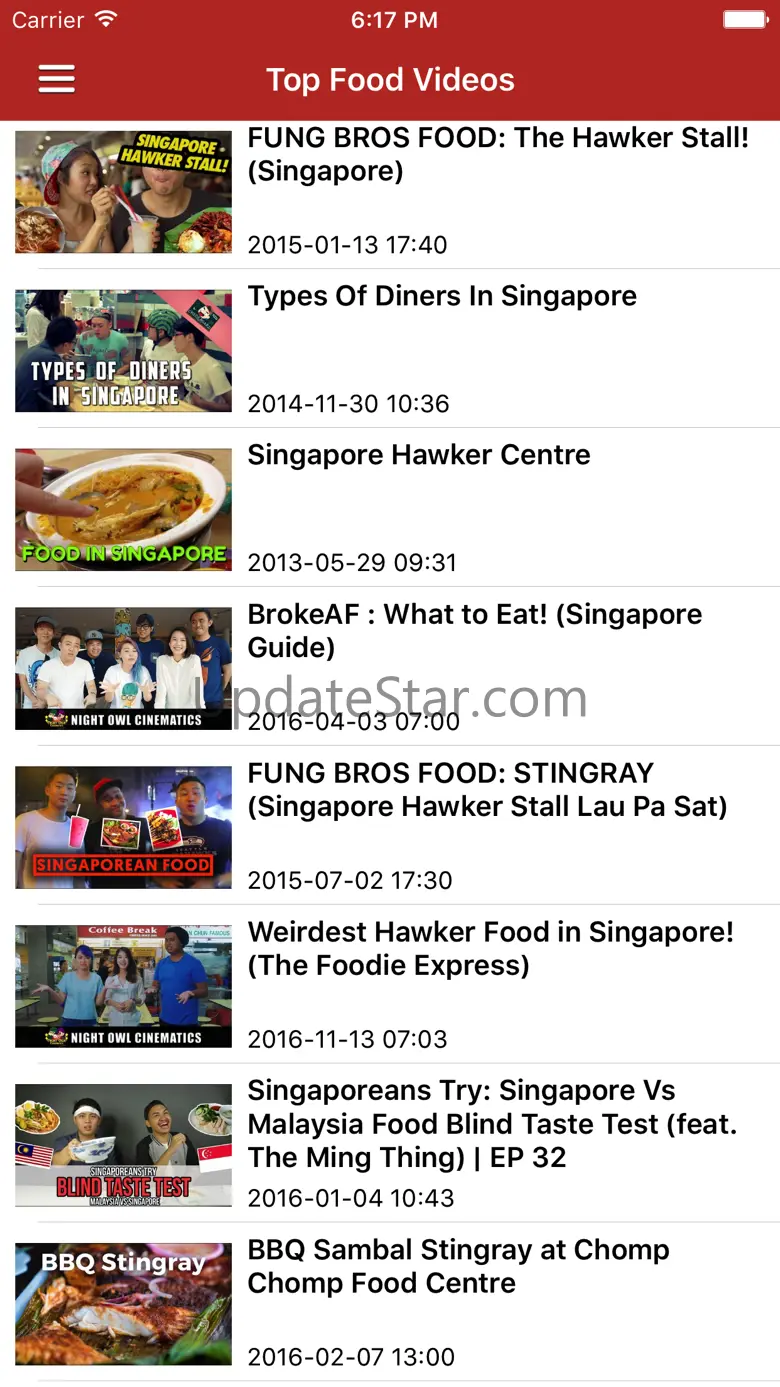Play Types Of Diners In Singapore

(442, 297)
